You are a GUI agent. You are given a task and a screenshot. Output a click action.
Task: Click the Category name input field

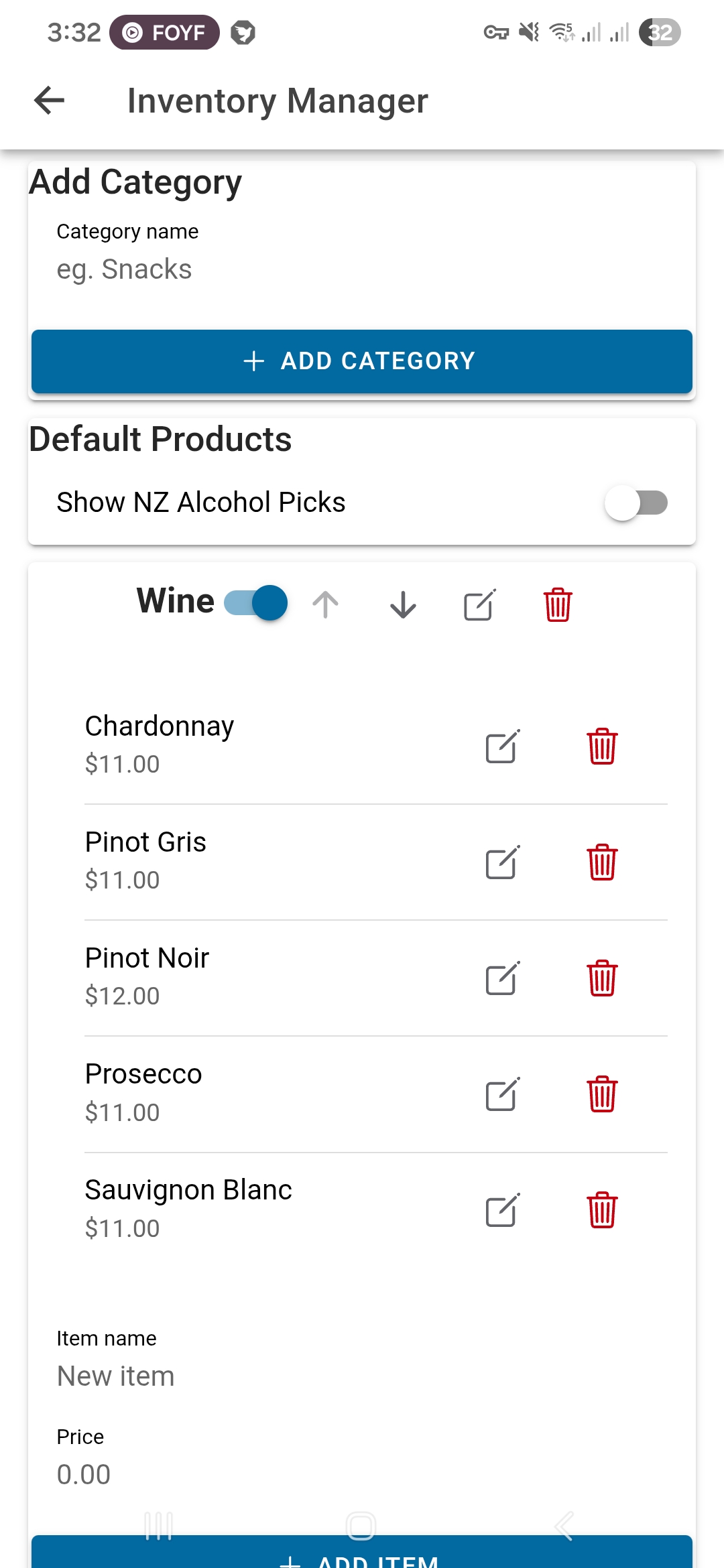268,268
